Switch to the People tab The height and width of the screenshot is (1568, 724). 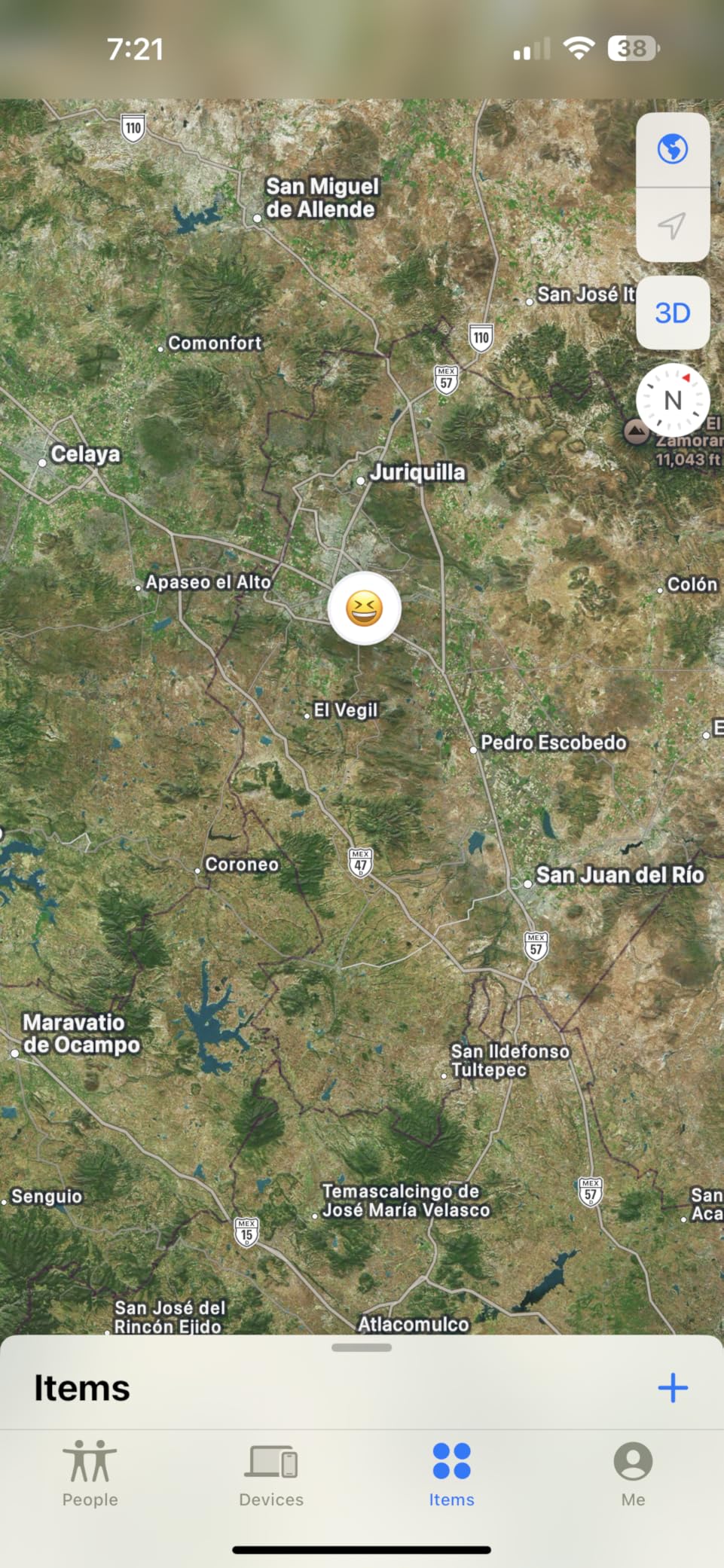[x=90, y=1473]
